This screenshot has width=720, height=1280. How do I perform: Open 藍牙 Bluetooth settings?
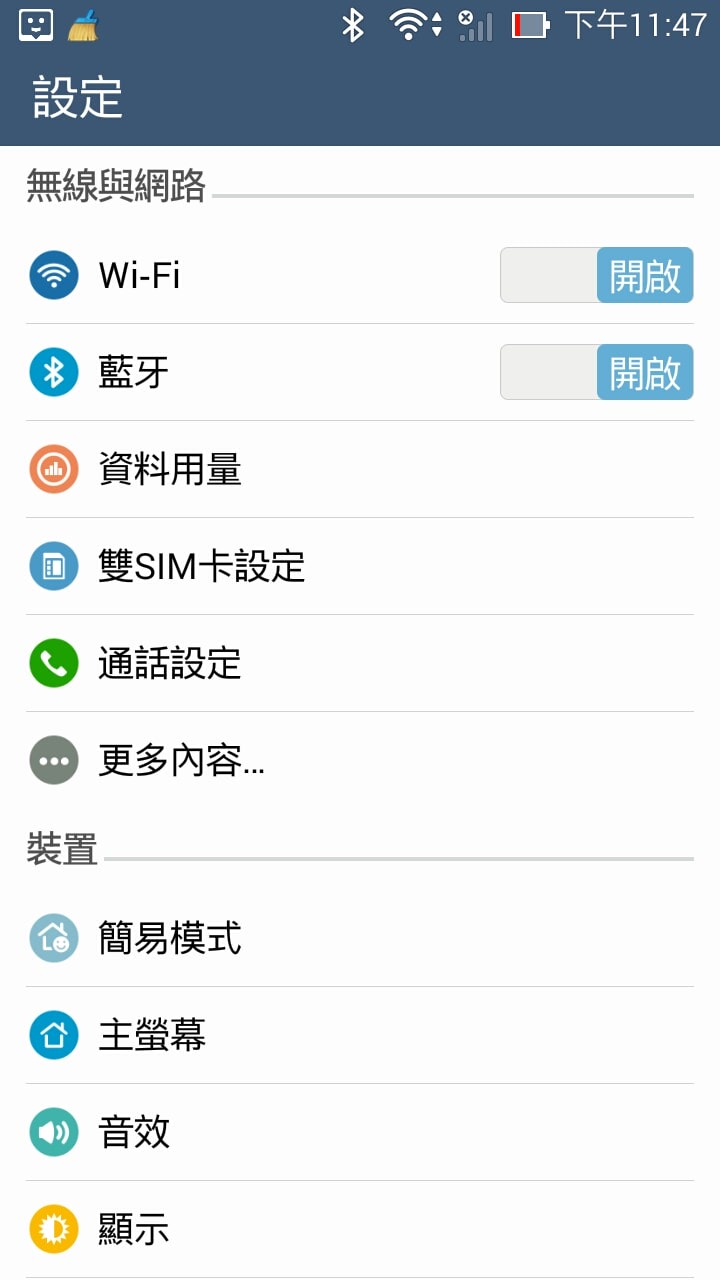tap(360, 372)
